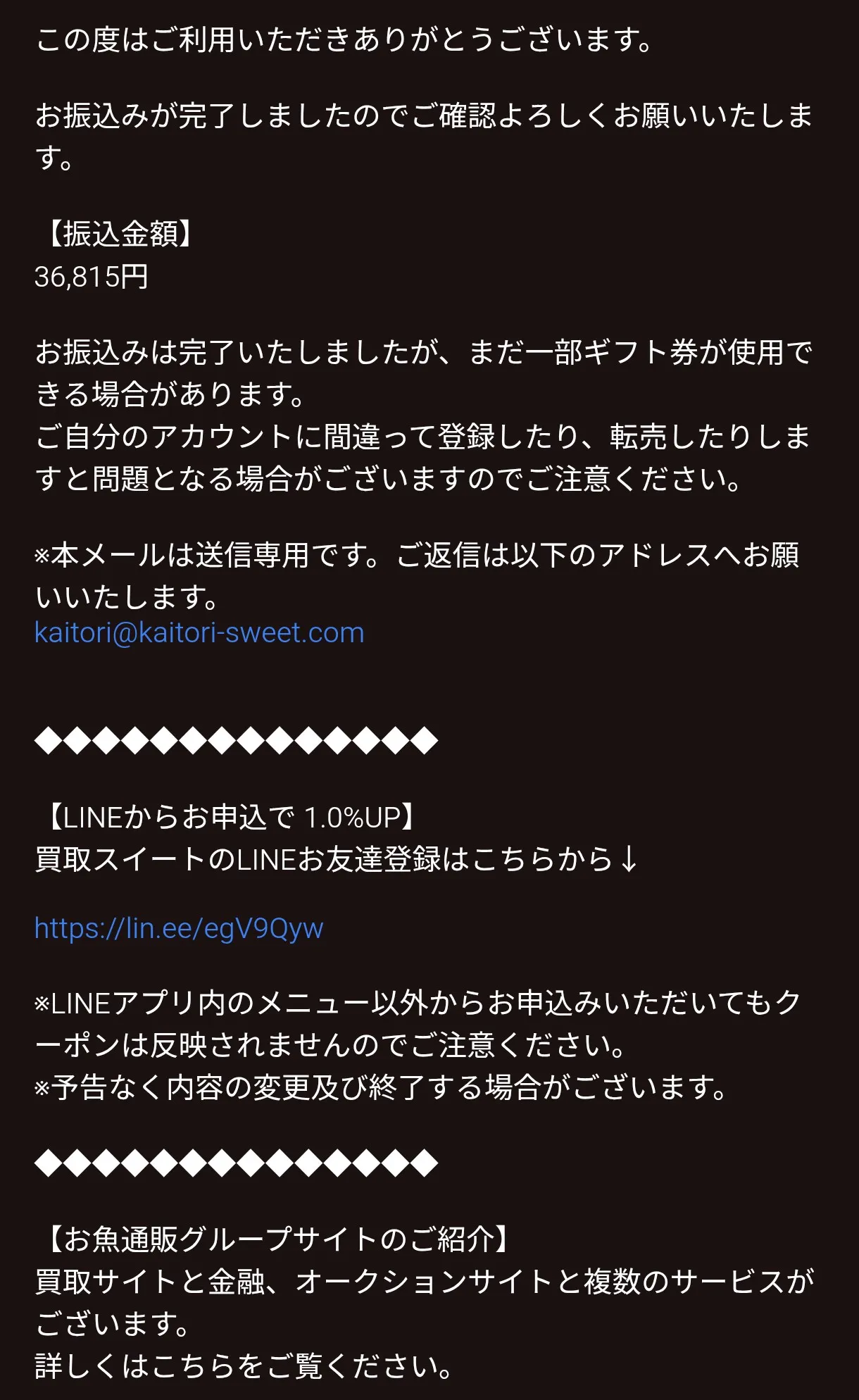The height and width of the screenshot is (1400, 859).
Task: Open the https://lin.ee/egV9Qyw LINE link
Action: 179,928
